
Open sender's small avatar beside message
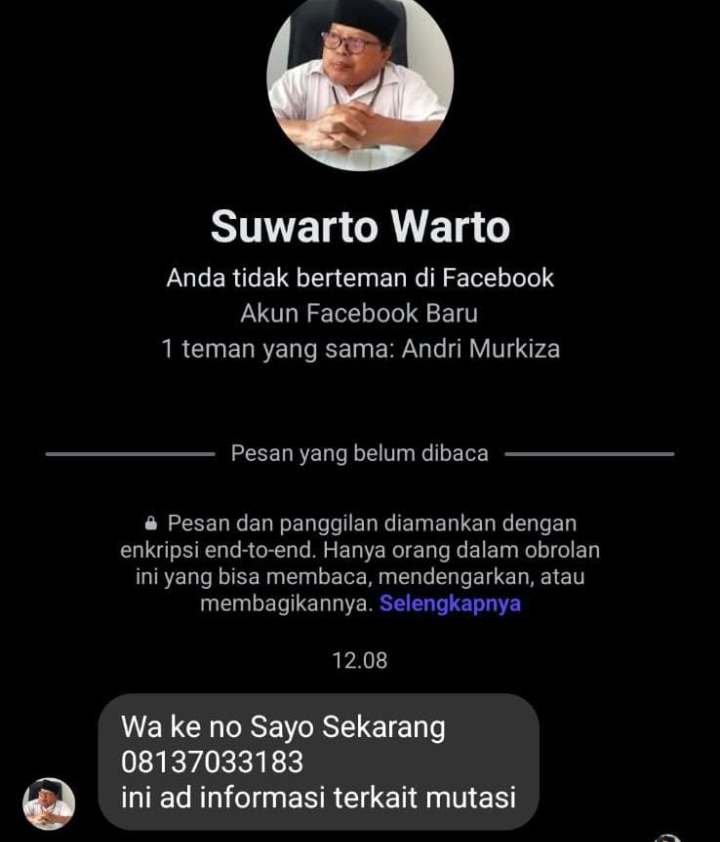click(48, 803)
